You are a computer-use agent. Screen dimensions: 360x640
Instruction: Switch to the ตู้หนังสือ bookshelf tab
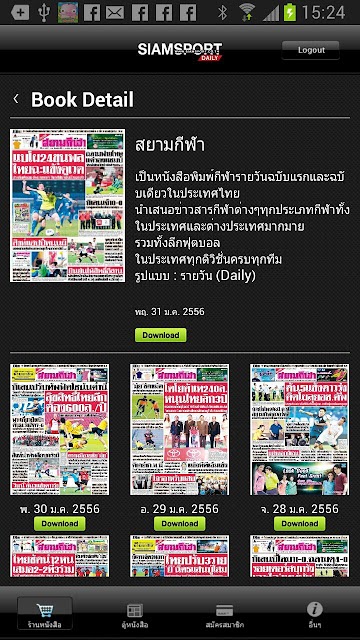135,614
